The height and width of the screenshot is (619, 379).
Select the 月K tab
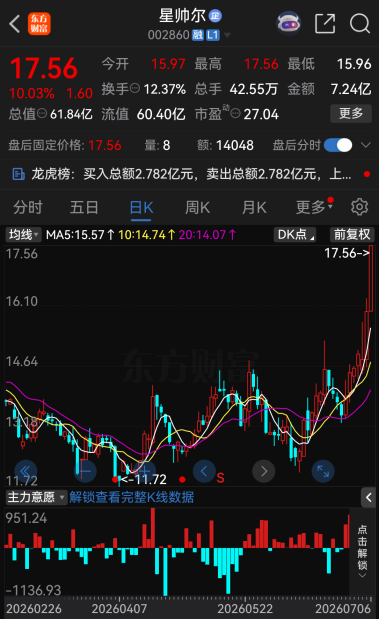coord(254,207)
